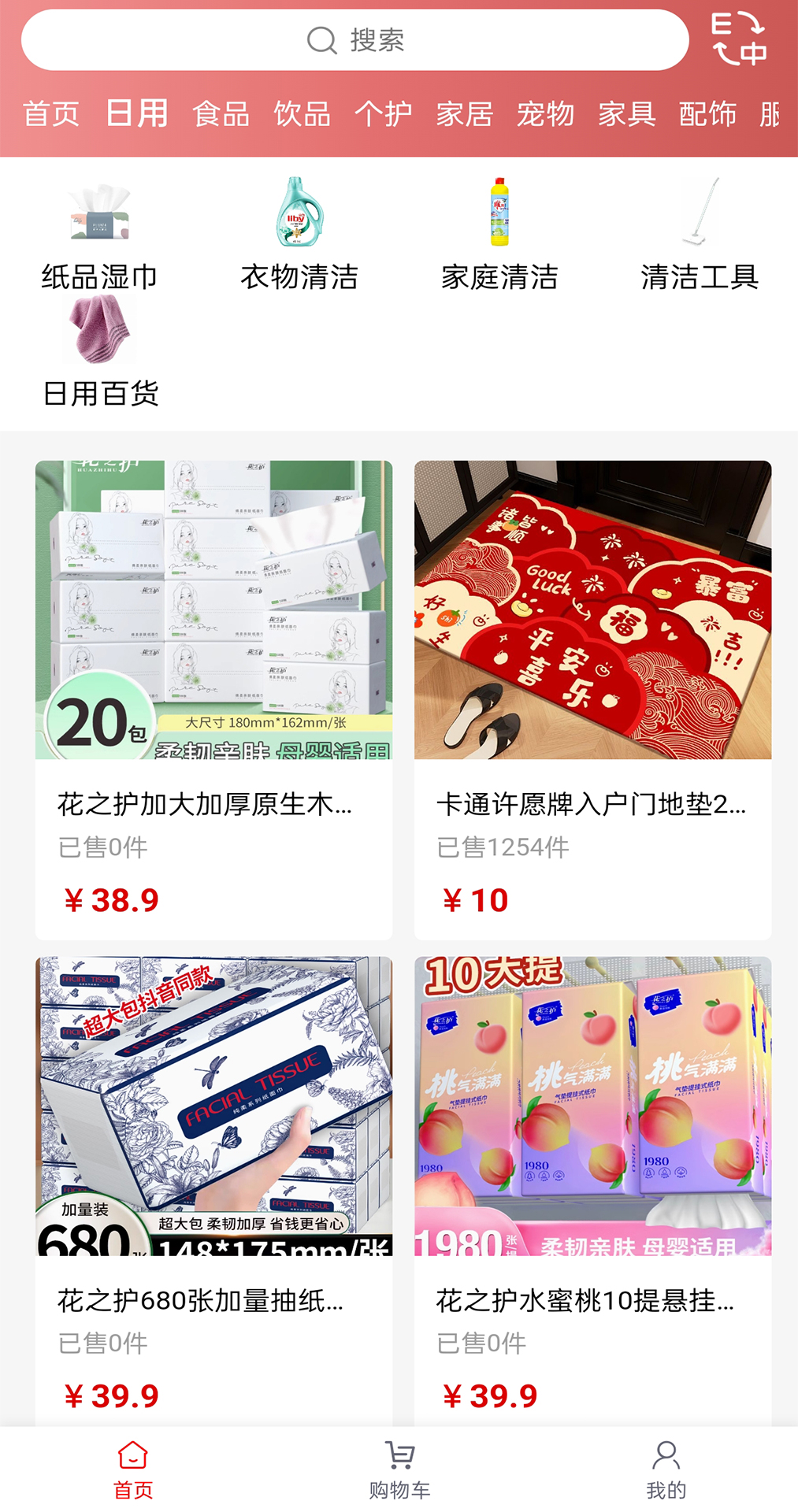
Task: Go to the 宠物 top tab
Action: [x=546, y=114]
